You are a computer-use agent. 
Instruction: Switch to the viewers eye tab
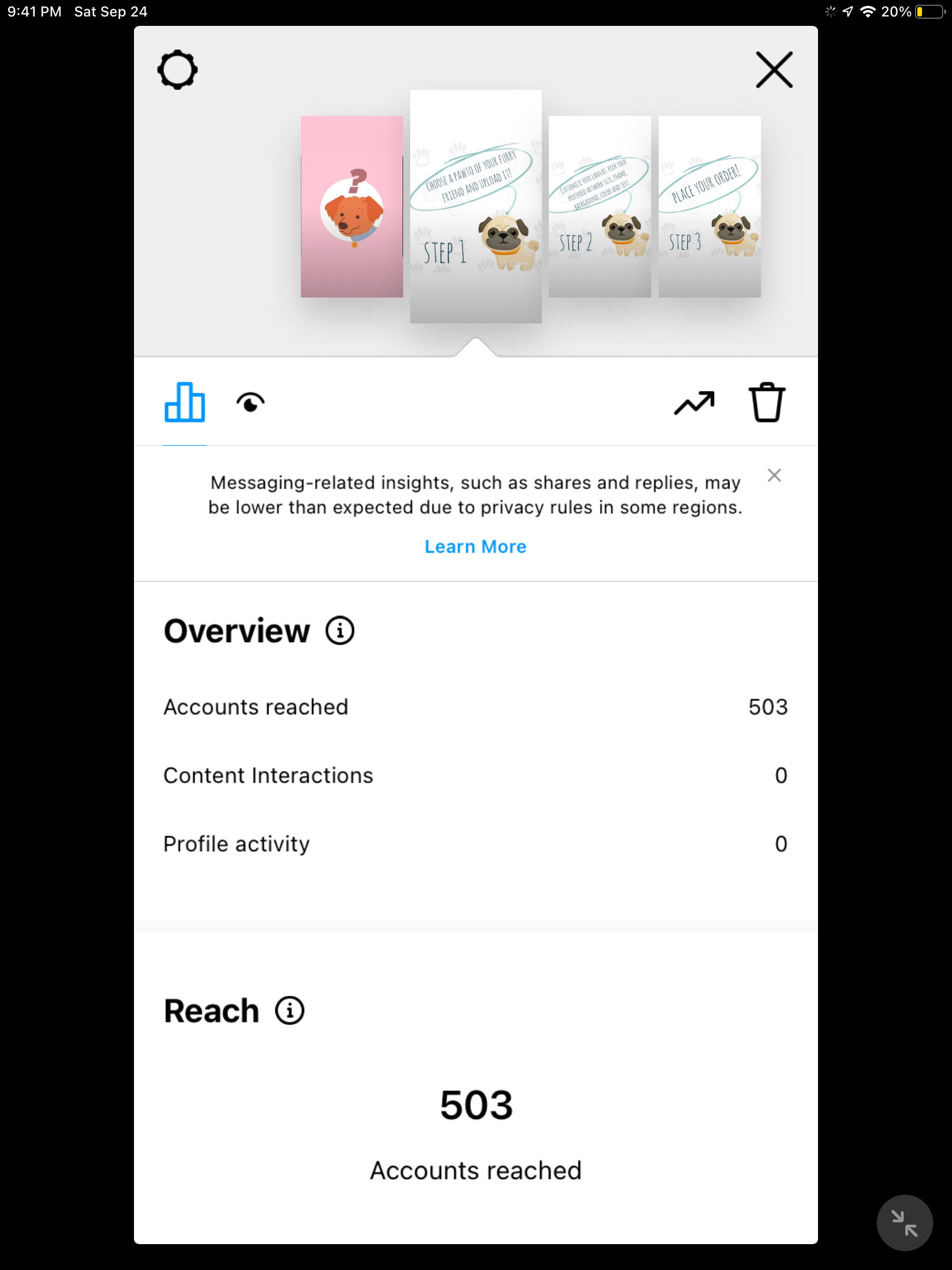pos(250,403)
